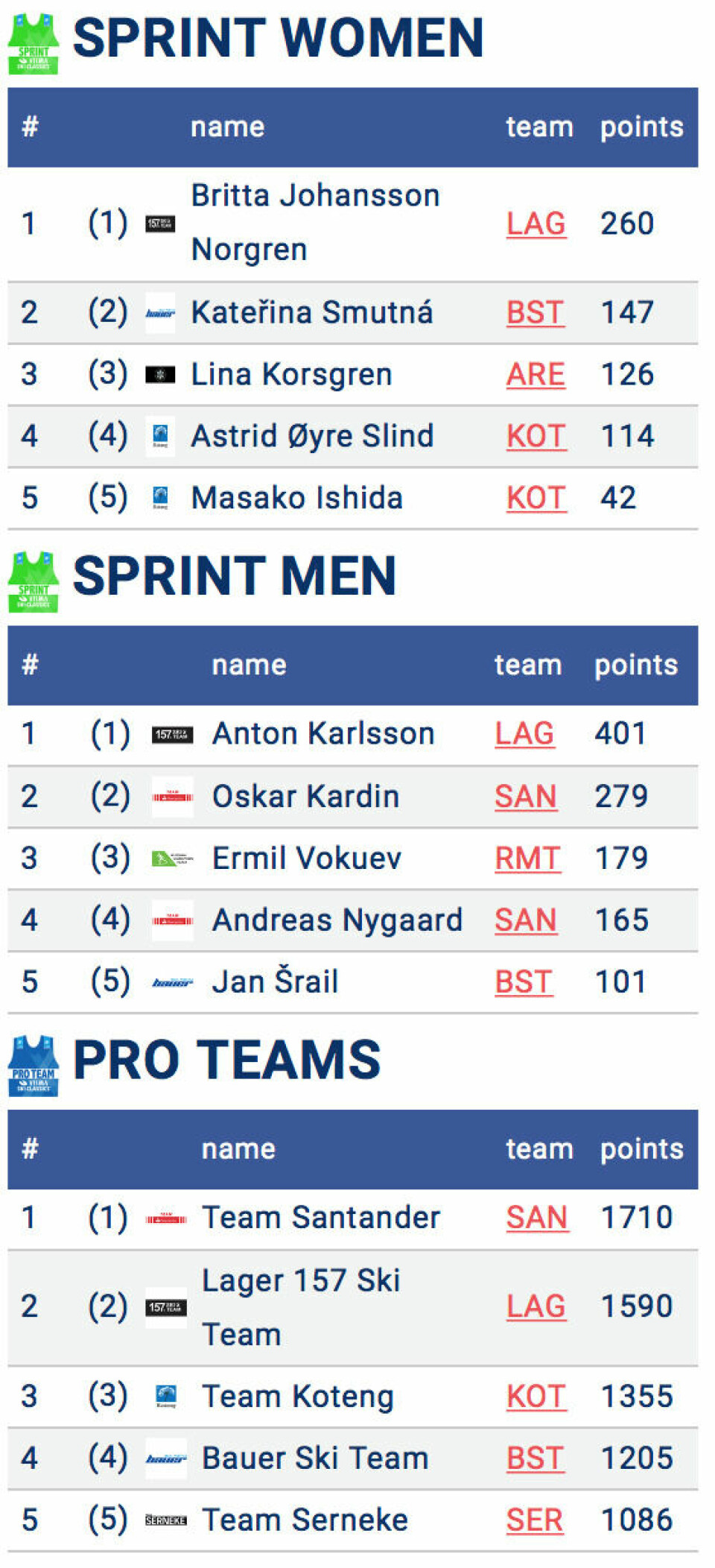The height and width of the screenshot is (1568, 715).
Task: Open LAG link for Lager 157 Ski Team
Action: [x=536, y=1306]
